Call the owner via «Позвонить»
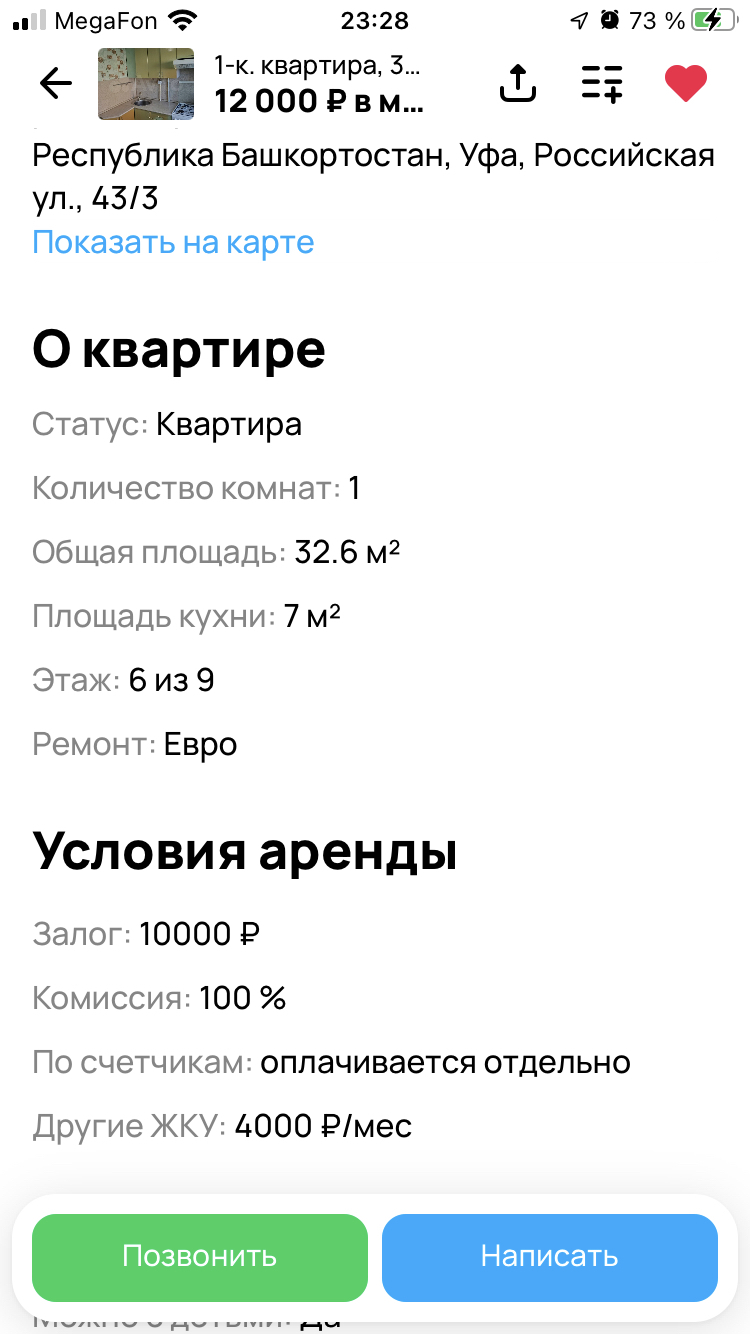 [200, 1256]
